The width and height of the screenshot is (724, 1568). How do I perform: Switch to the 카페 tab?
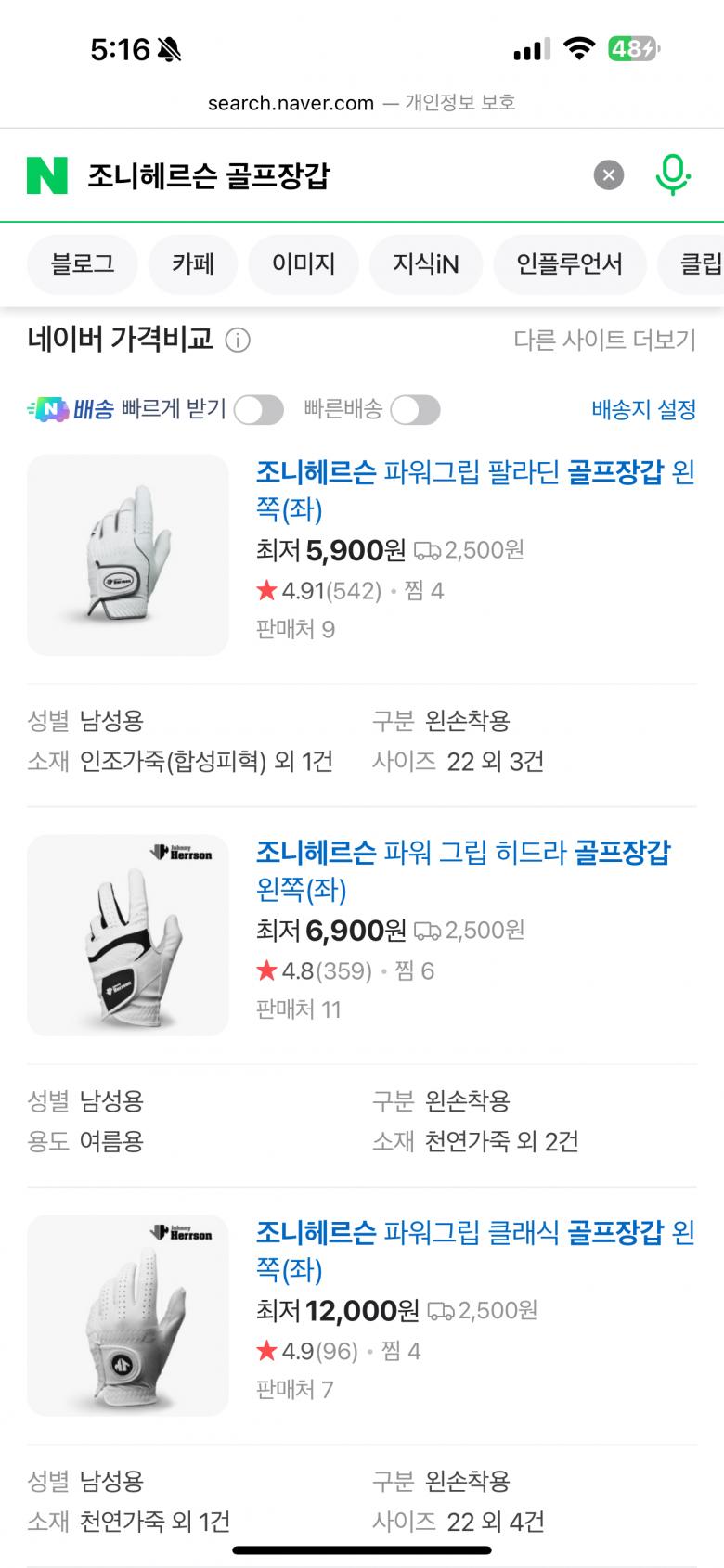(193, 264)
